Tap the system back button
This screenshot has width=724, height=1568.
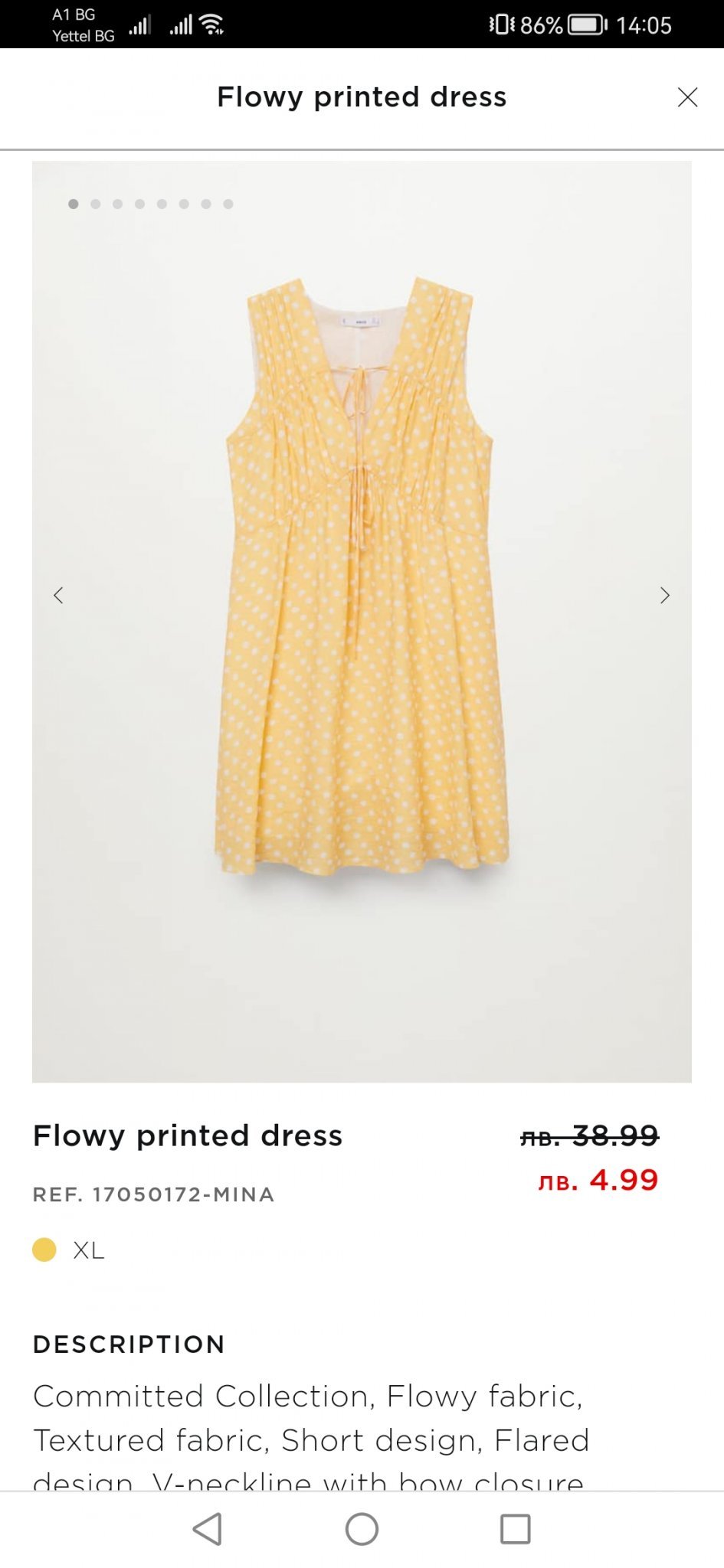[x=208, y=1529]
